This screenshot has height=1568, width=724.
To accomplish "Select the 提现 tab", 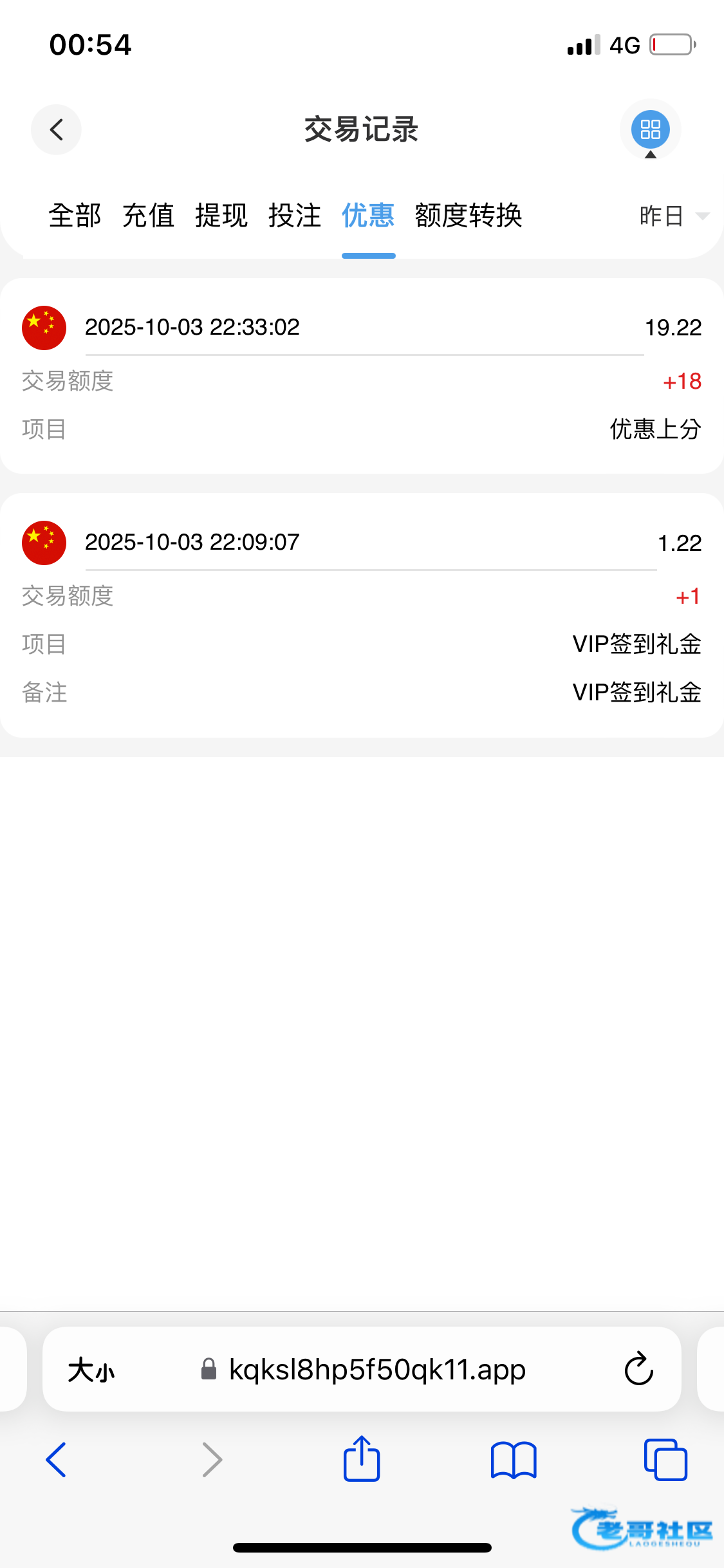I will pyautogui.click(x=221, y=216).
